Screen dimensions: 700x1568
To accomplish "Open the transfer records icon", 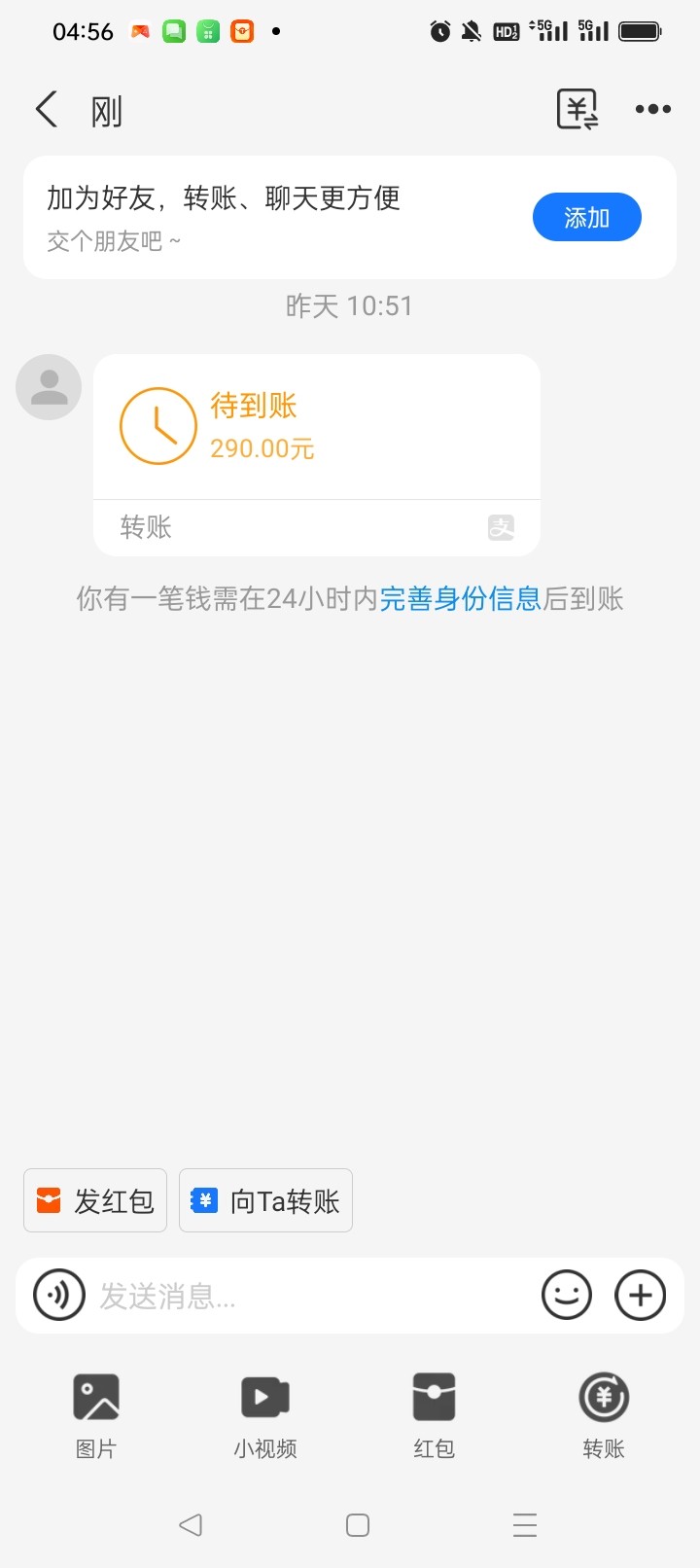I will click(577, 109).
